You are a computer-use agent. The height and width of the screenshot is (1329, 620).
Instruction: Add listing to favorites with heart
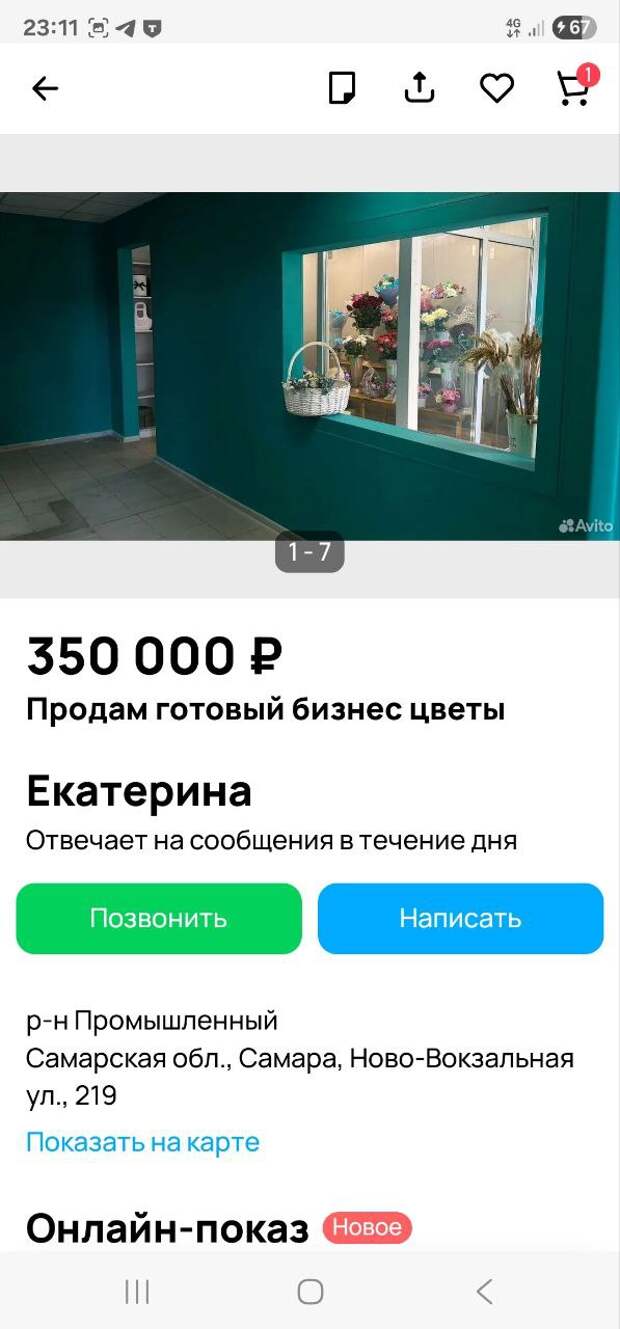click(496, 89)
